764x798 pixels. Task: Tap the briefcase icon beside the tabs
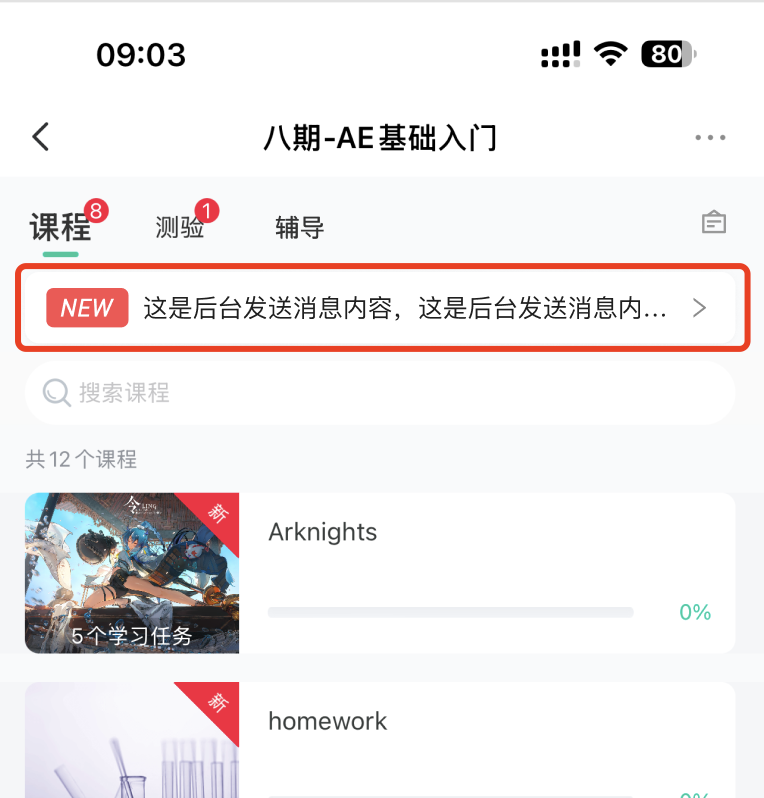pos(713,222)
